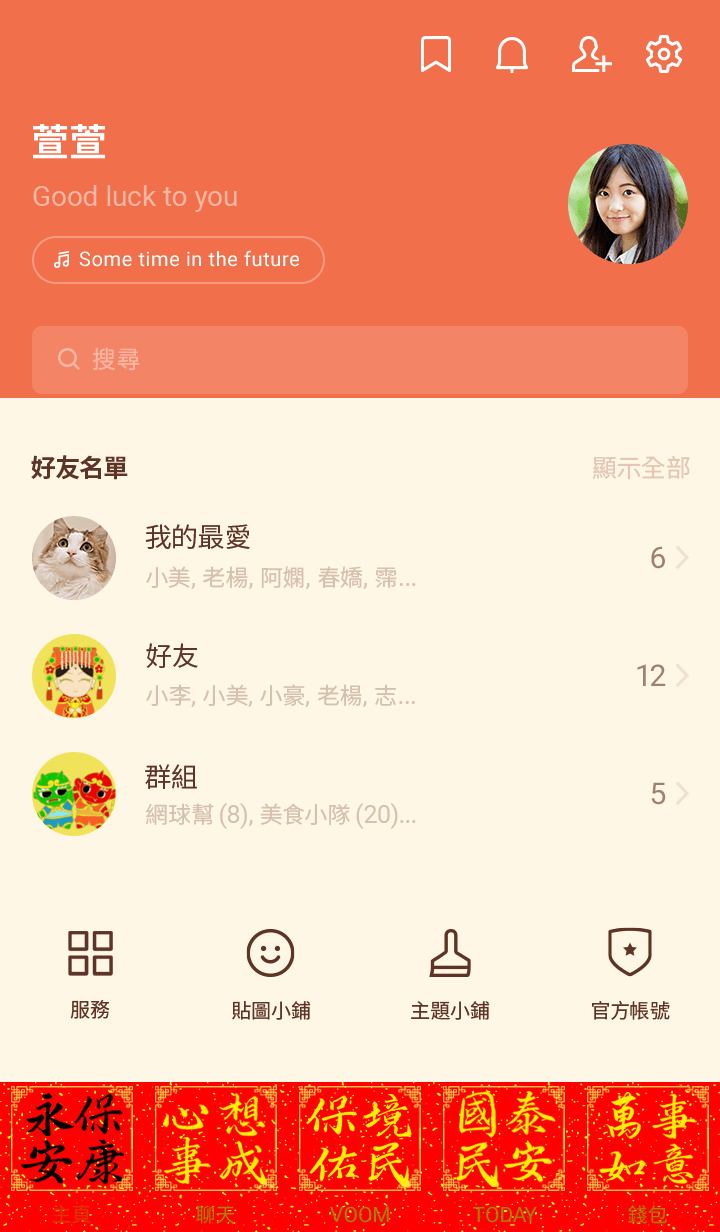This screenshot has width=720, height=1232.
Task: Tap the 'Some time in the future' music chip
Action: tap(178, 260)
